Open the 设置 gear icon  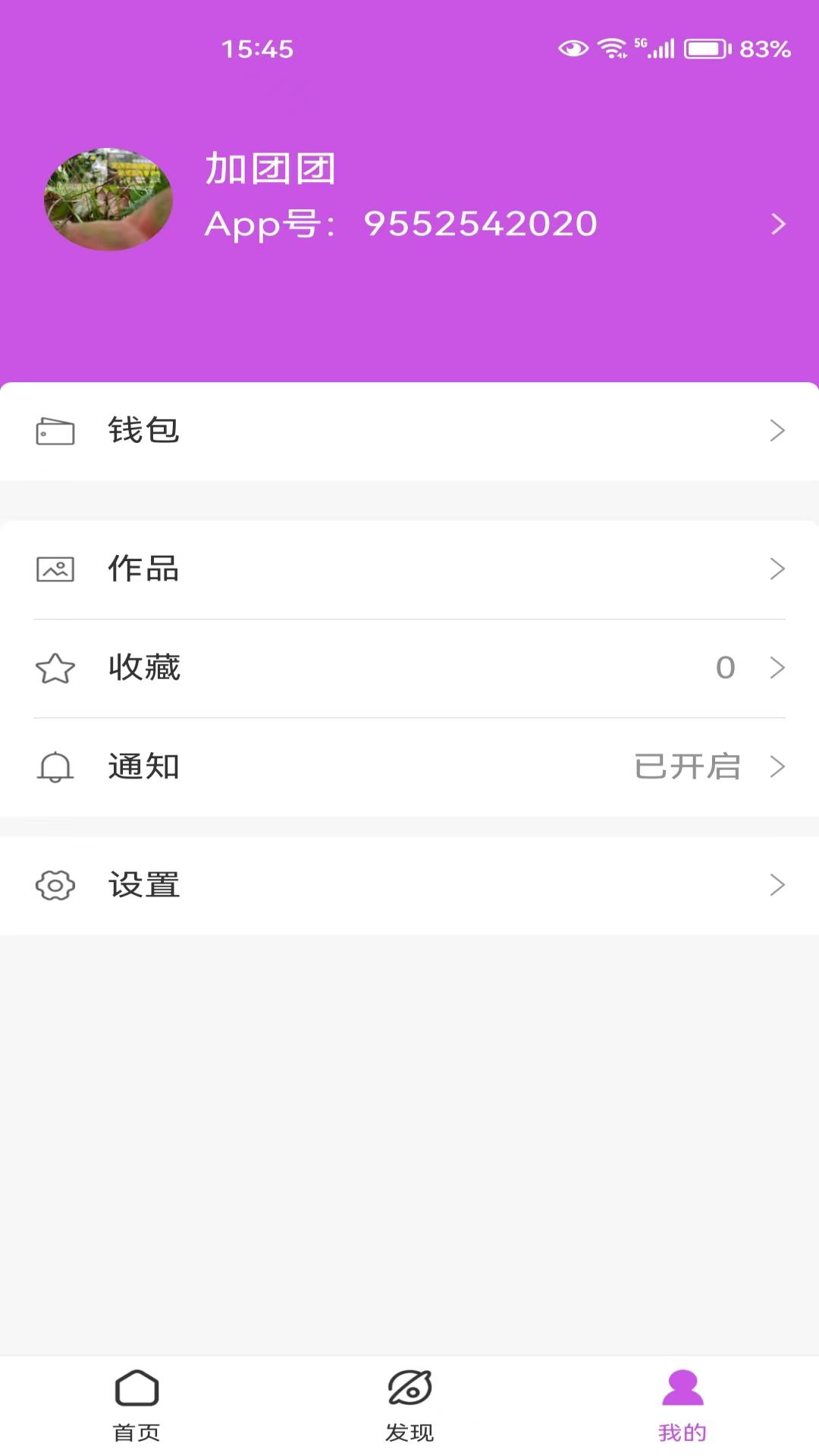tap(54, 883)
